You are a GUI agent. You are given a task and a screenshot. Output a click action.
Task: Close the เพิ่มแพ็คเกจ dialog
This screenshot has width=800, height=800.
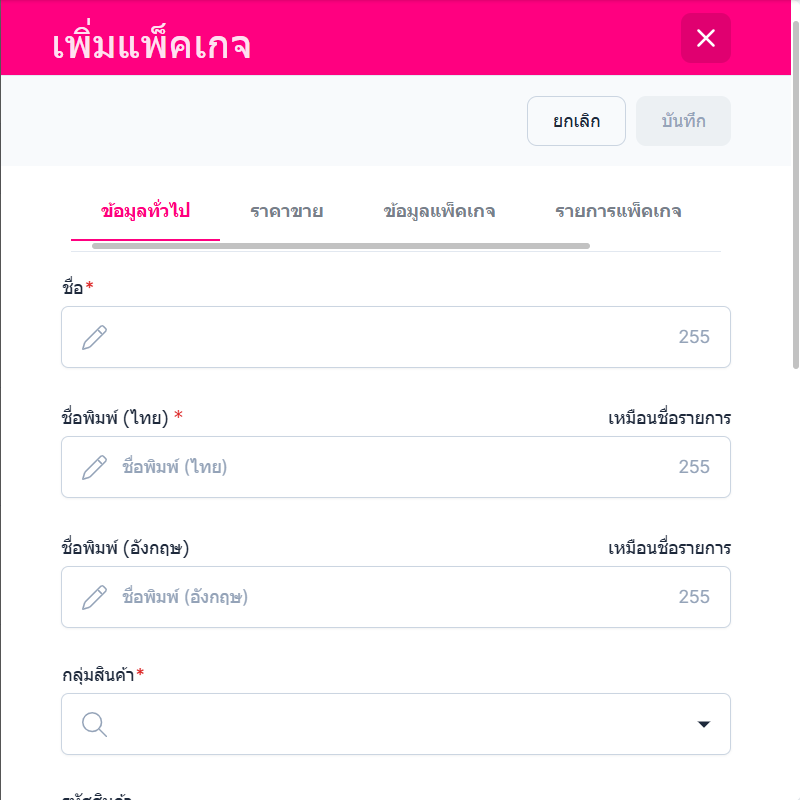pyautogui.click(x=706, y=38)
